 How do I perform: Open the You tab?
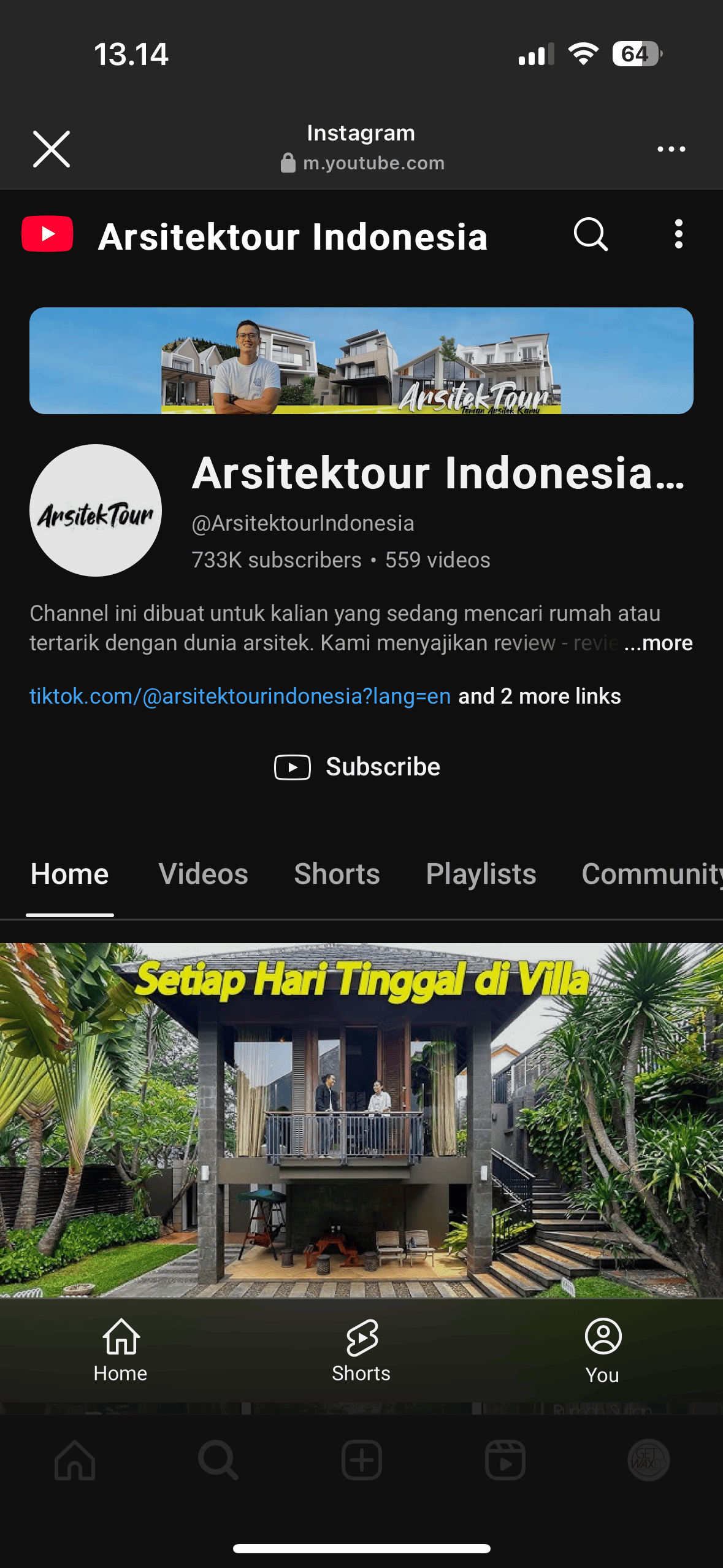602,1351
